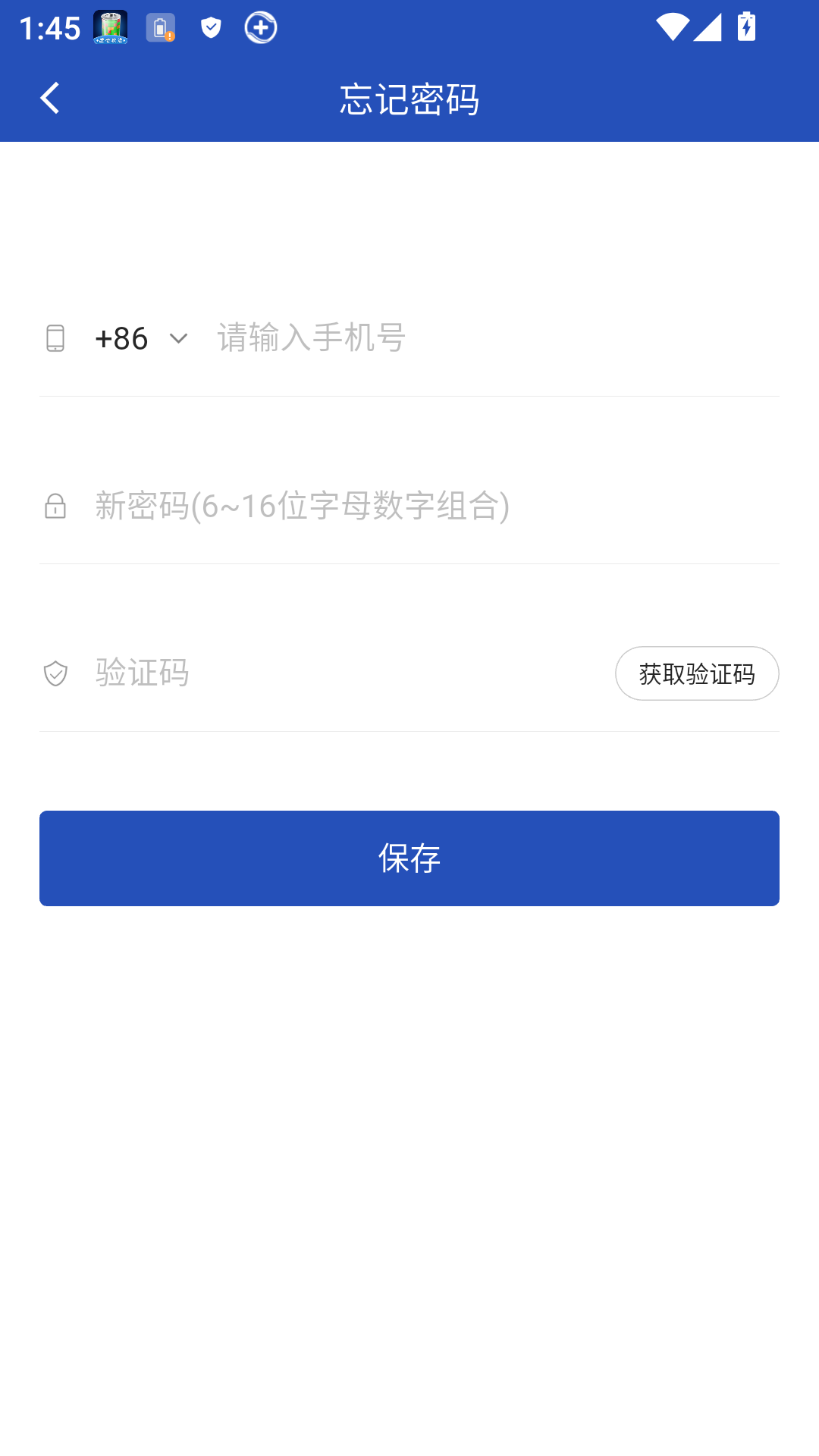Click the green battery app icon in status bar

pos(110,27)
